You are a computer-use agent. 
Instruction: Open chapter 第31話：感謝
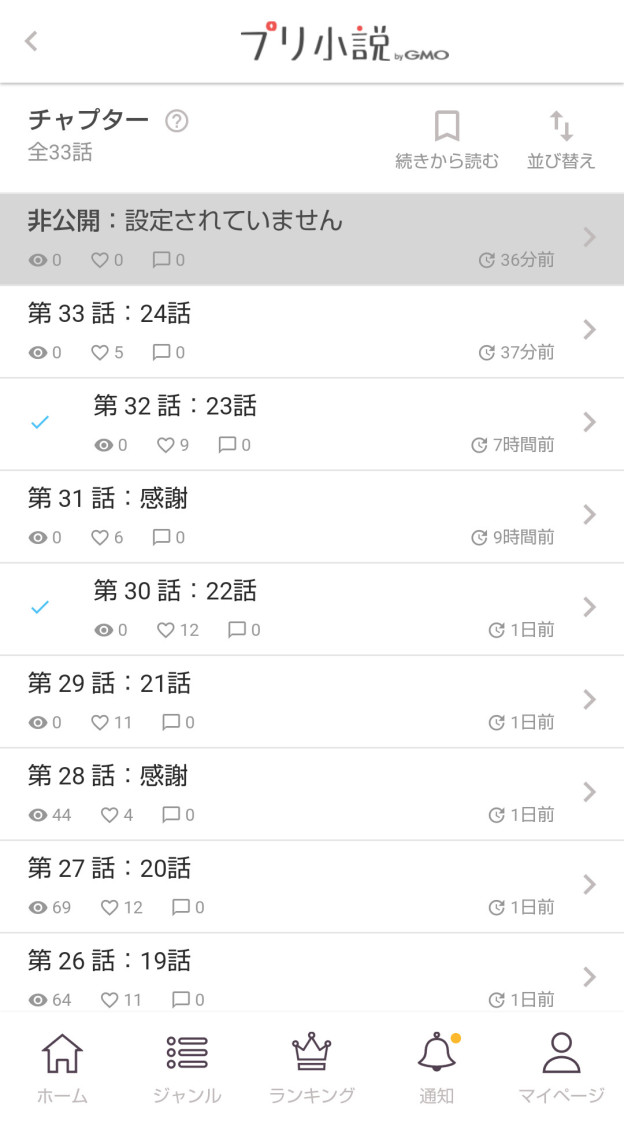click(312, 516)
